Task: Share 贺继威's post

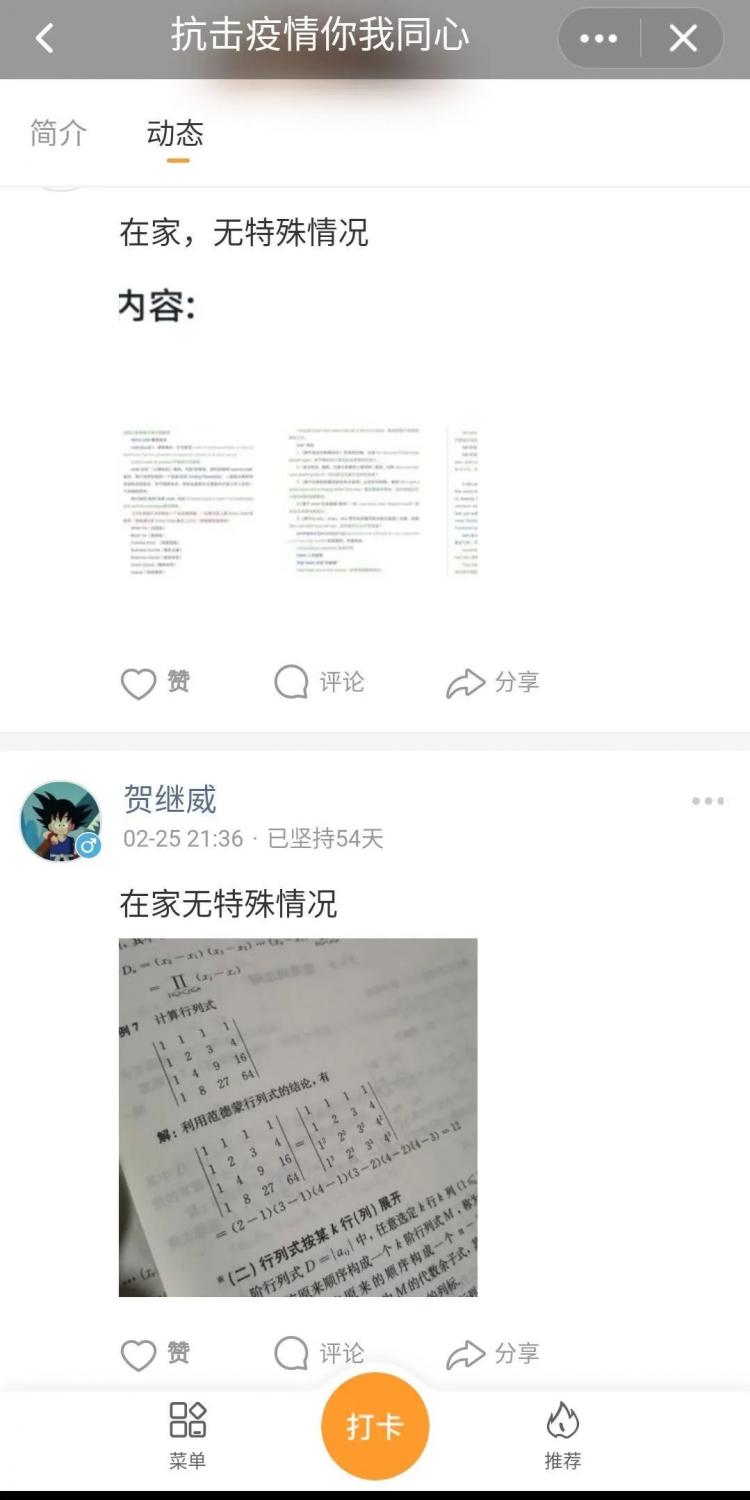Action: point(492,1354)
